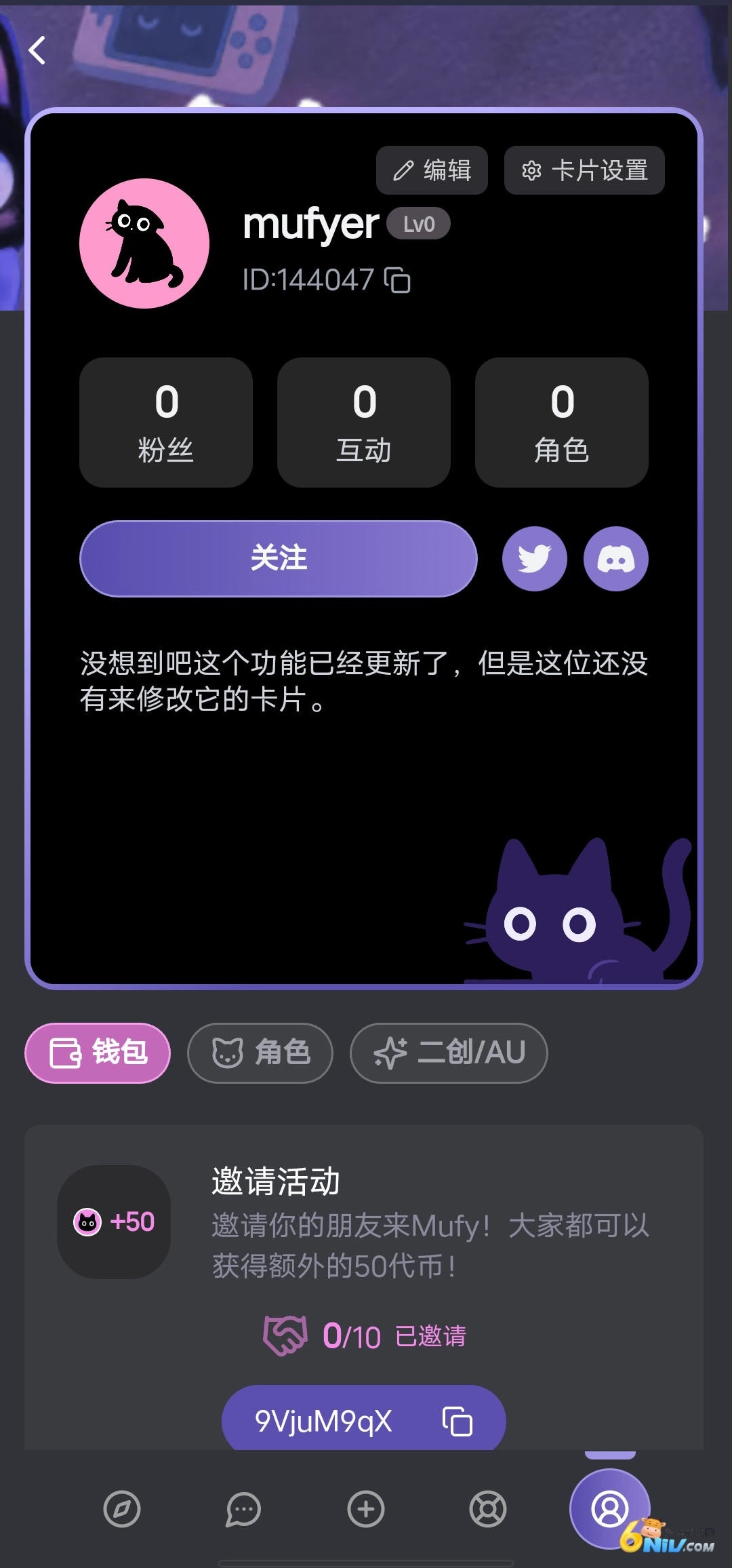This screenshot has height=1568, width=732.
Task: Switch to the 角色 character tab
Action: tap(260, 1052)
